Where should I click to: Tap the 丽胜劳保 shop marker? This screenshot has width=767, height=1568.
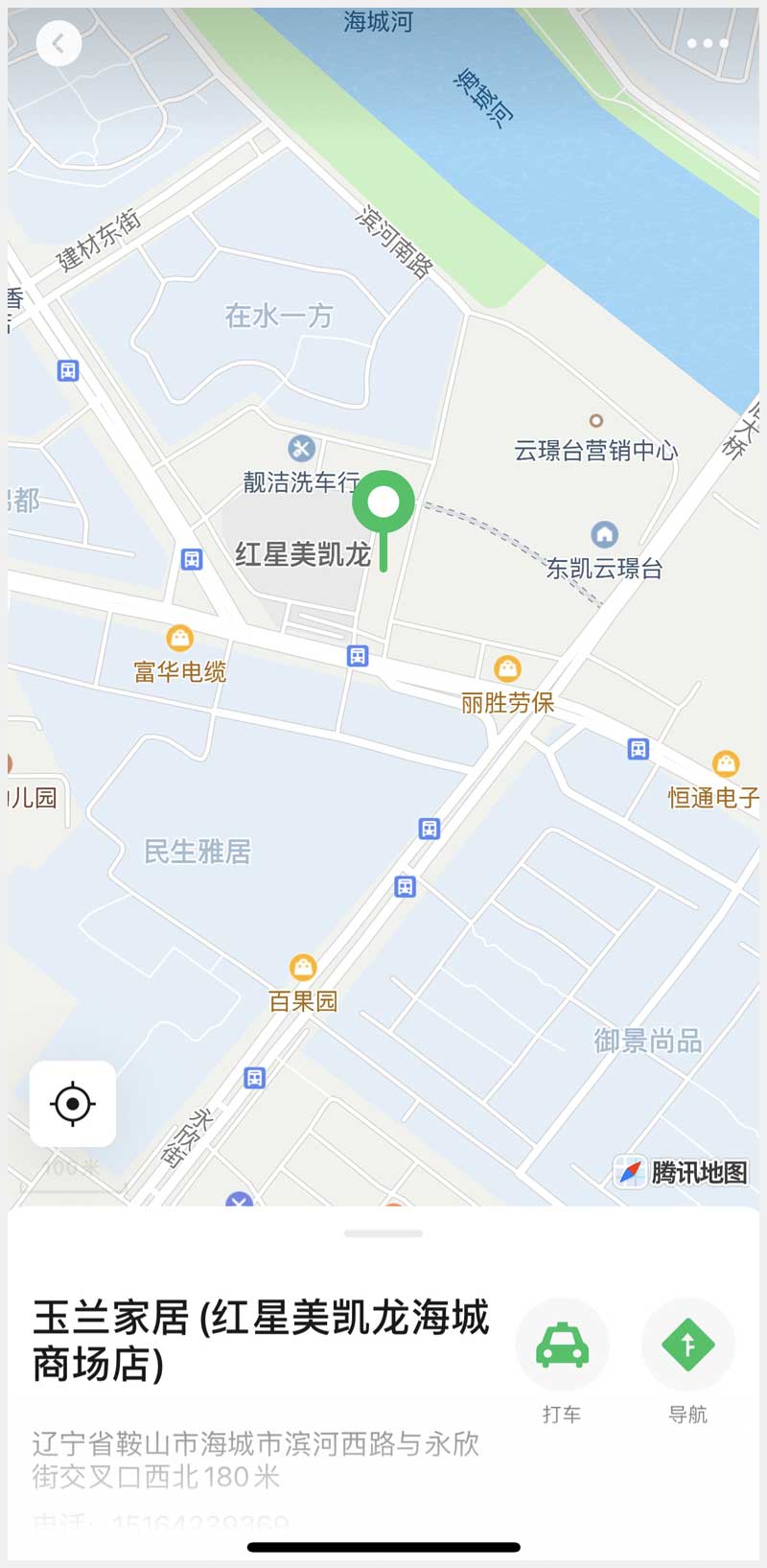507,668
